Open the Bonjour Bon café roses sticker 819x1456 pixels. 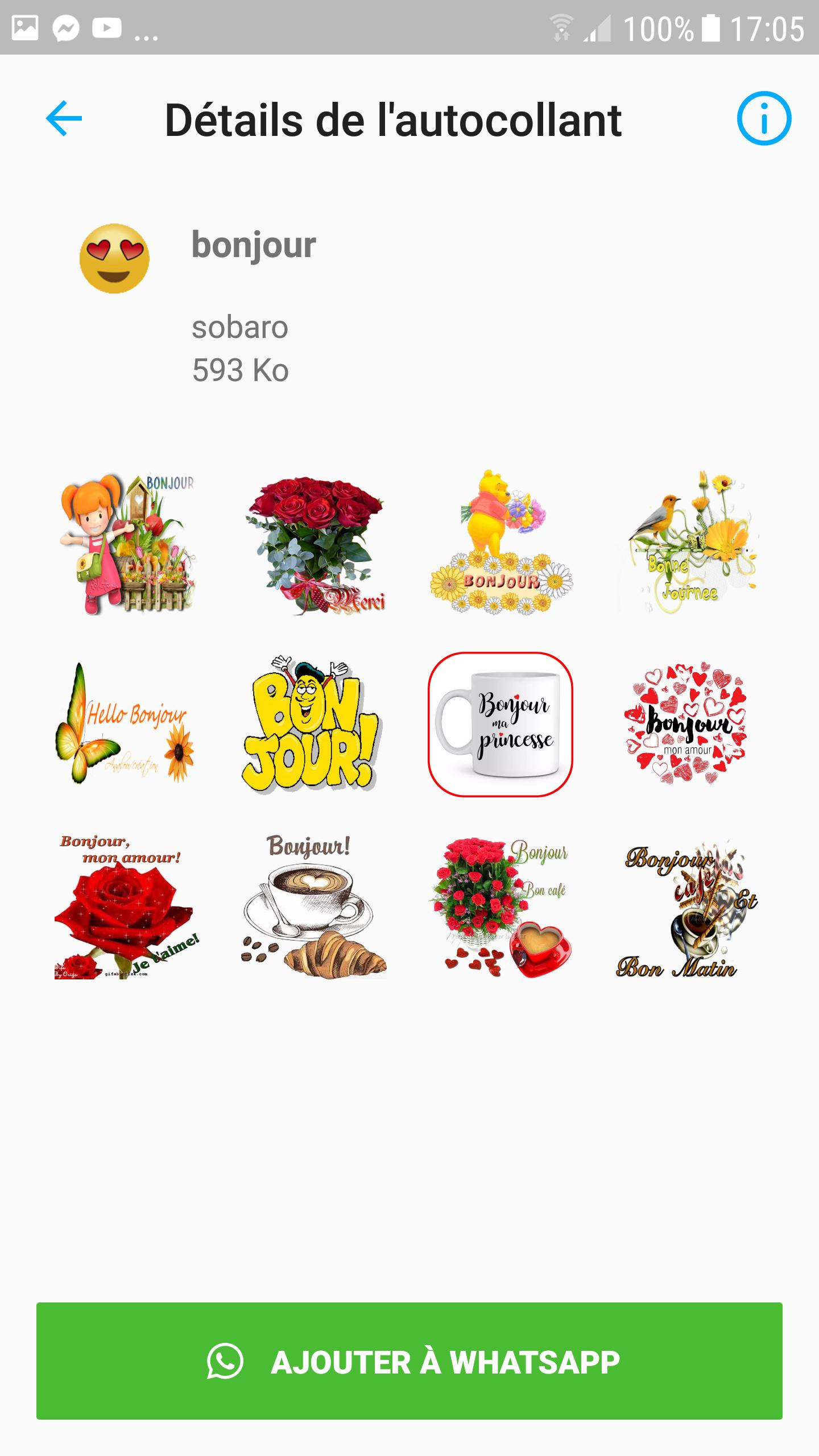pyautogui.click(x=500, y=907)
